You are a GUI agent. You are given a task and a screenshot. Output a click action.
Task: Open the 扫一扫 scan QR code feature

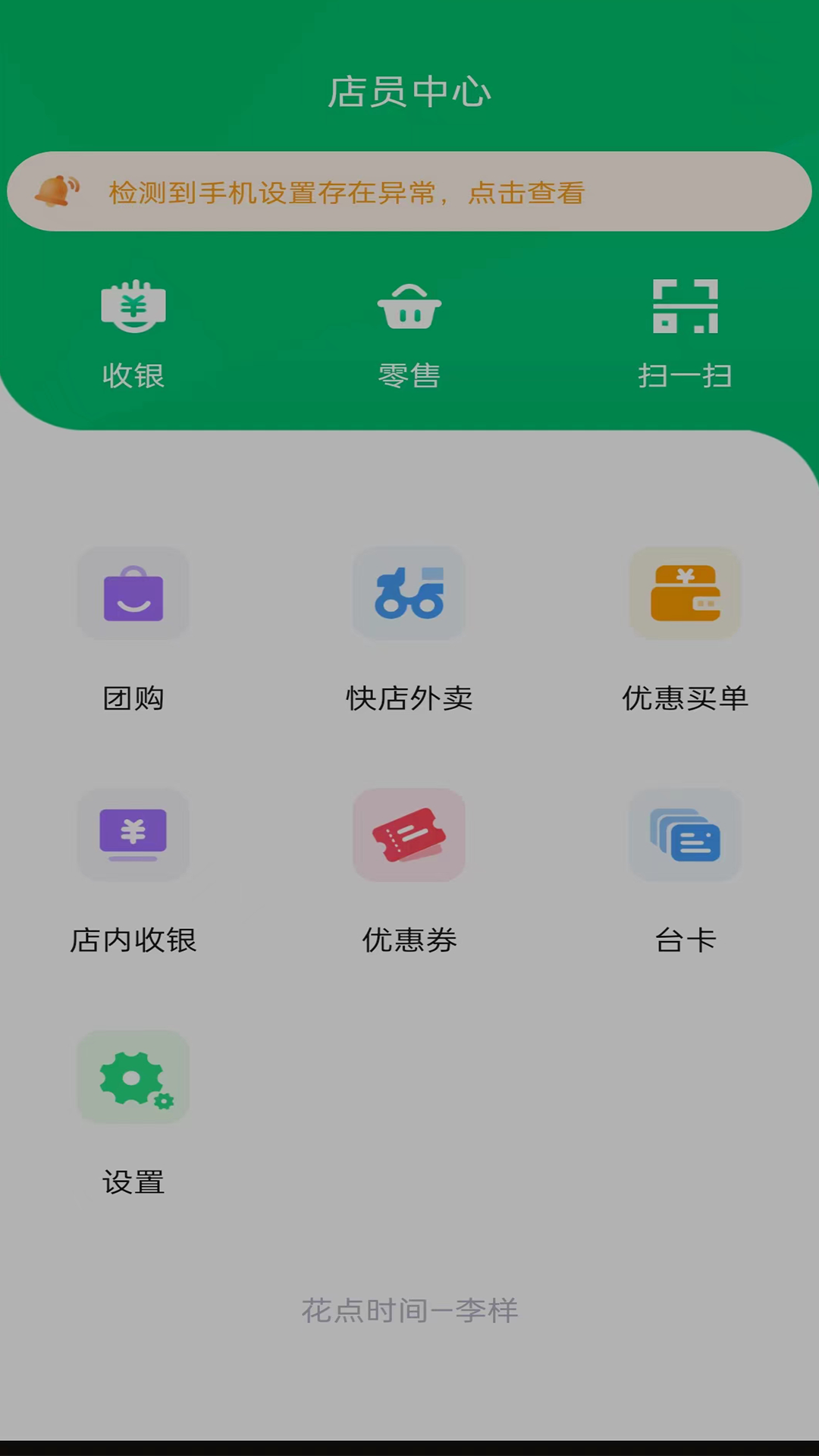tap(686, 307)
